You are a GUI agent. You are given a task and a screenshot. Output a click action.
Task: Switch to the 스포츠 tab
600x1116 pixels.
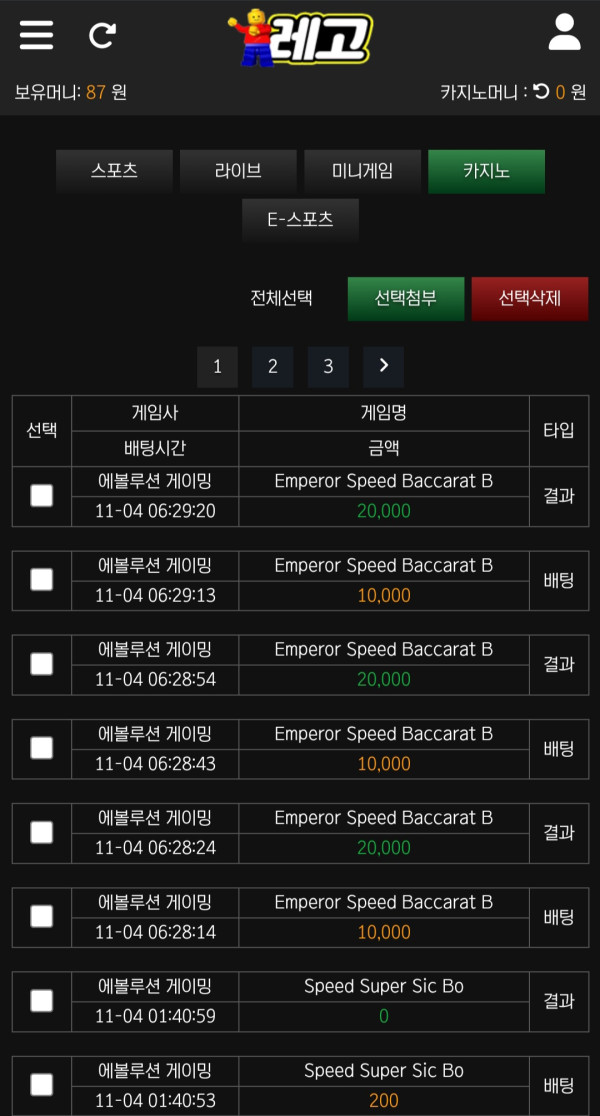114,171
